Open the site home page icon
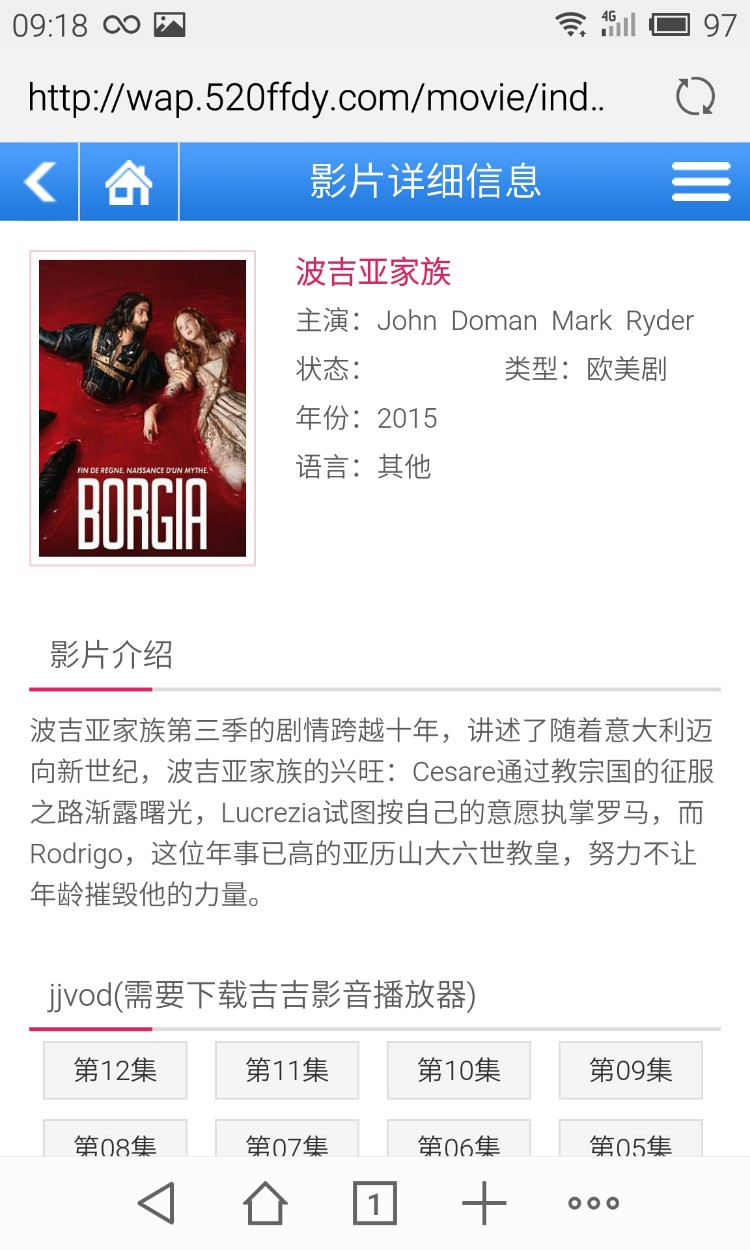This screenshot has width=750, height=1250. pyautogui.click(x=129, y=182)
